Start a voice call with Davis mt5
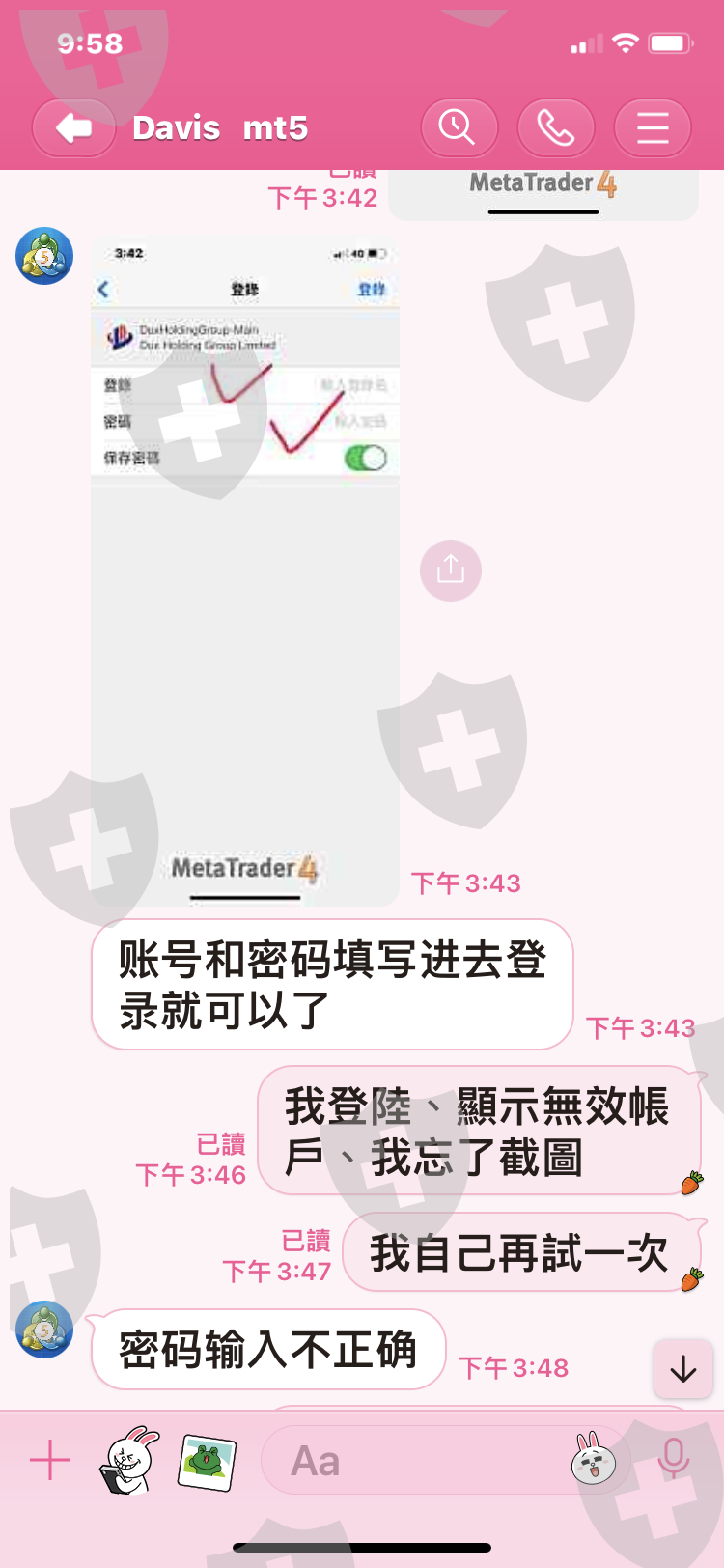 (555, 127)
